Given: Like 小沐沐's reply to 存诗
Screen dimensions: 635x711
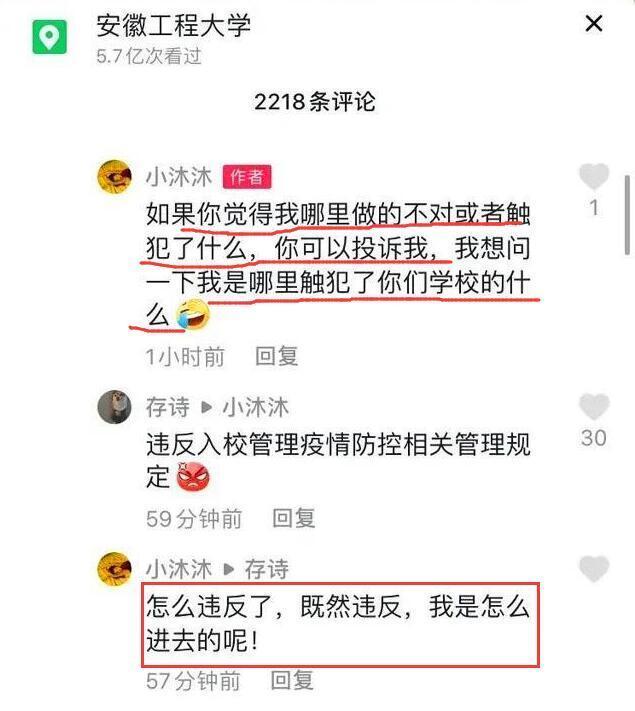Looking at the screenshot, I should coord(594,569).
